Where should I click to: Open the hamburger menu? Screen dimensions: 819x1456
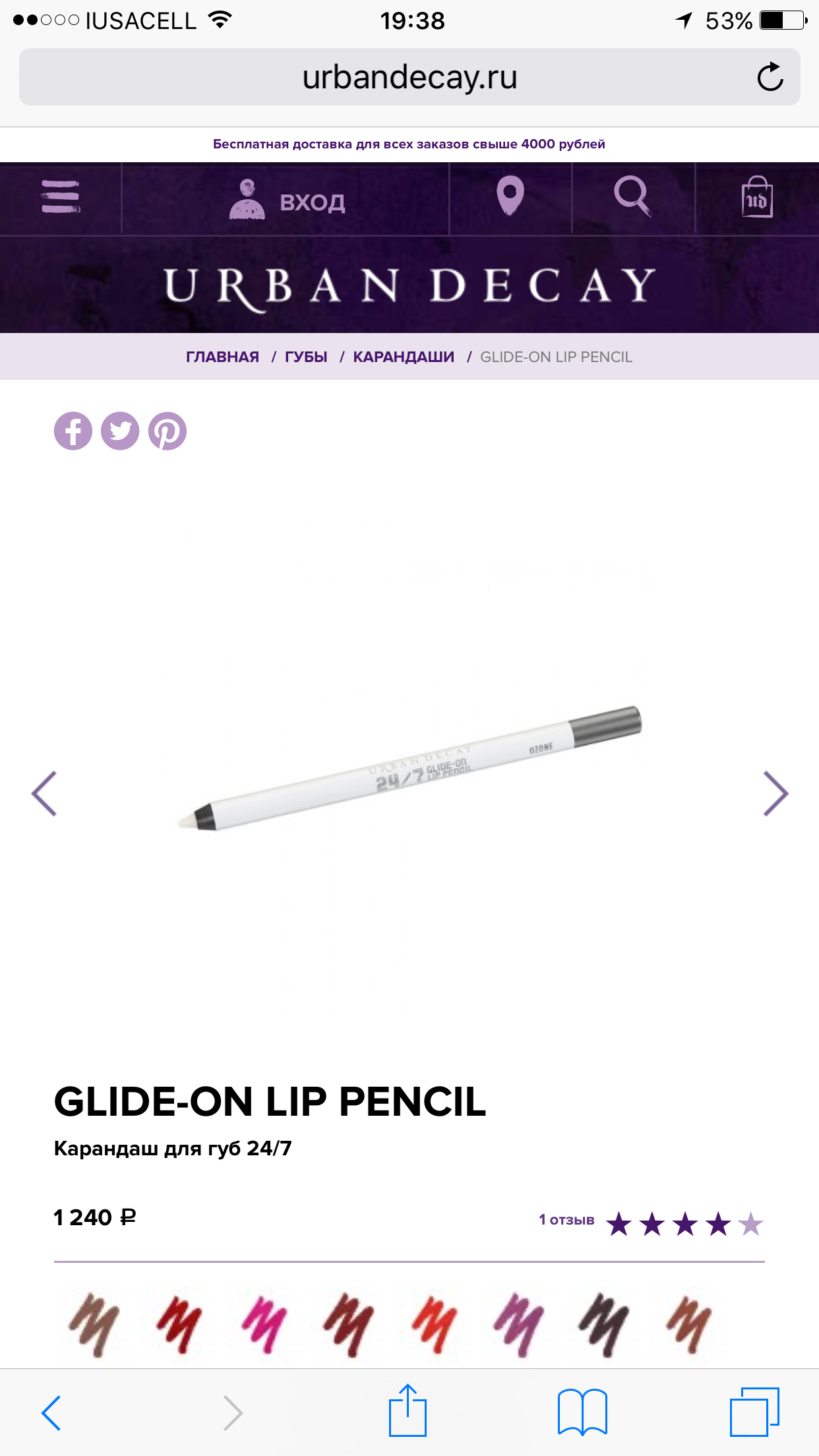61,197
